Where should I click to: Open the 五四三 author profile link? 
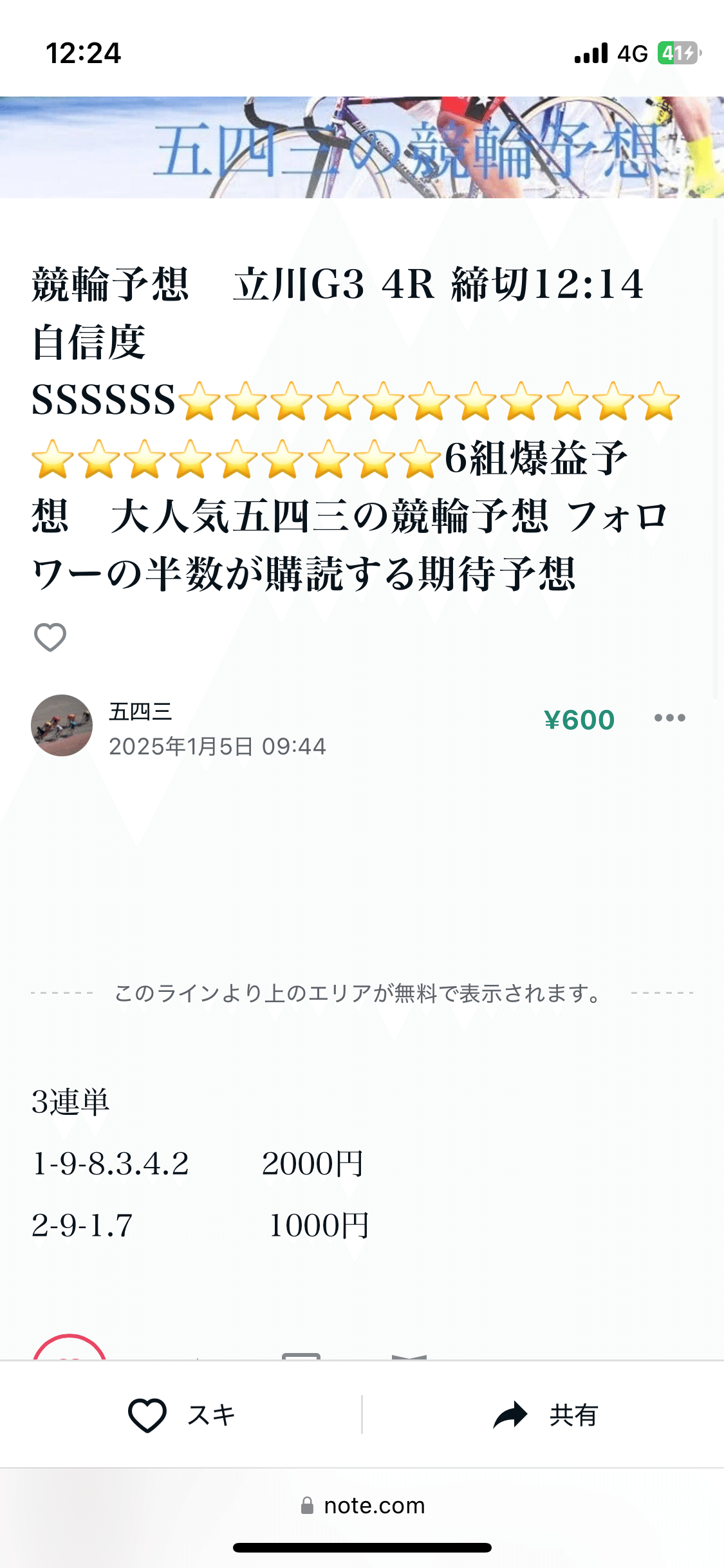140,713
